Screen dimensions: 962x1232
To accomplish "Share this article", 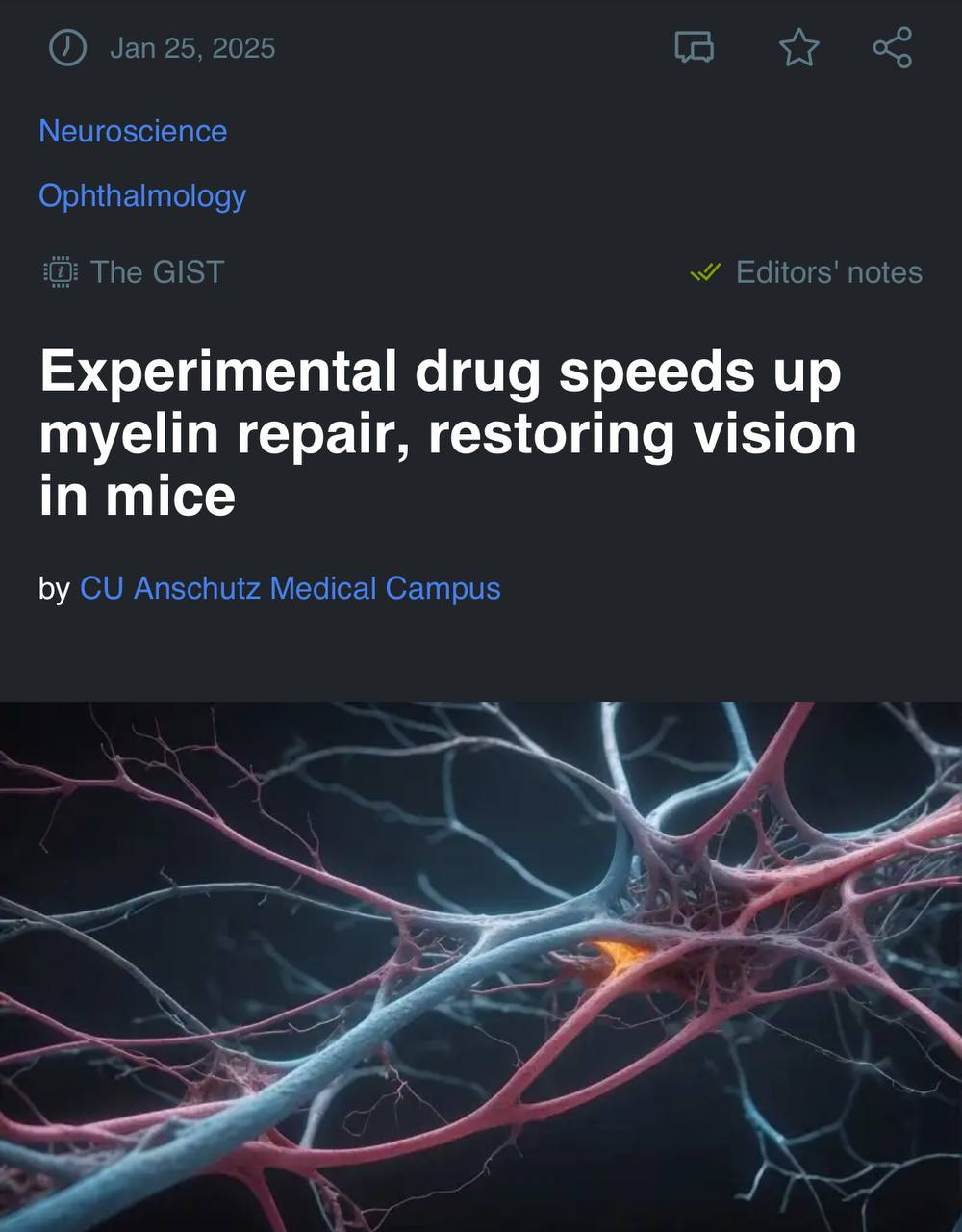I will (892, 47).
